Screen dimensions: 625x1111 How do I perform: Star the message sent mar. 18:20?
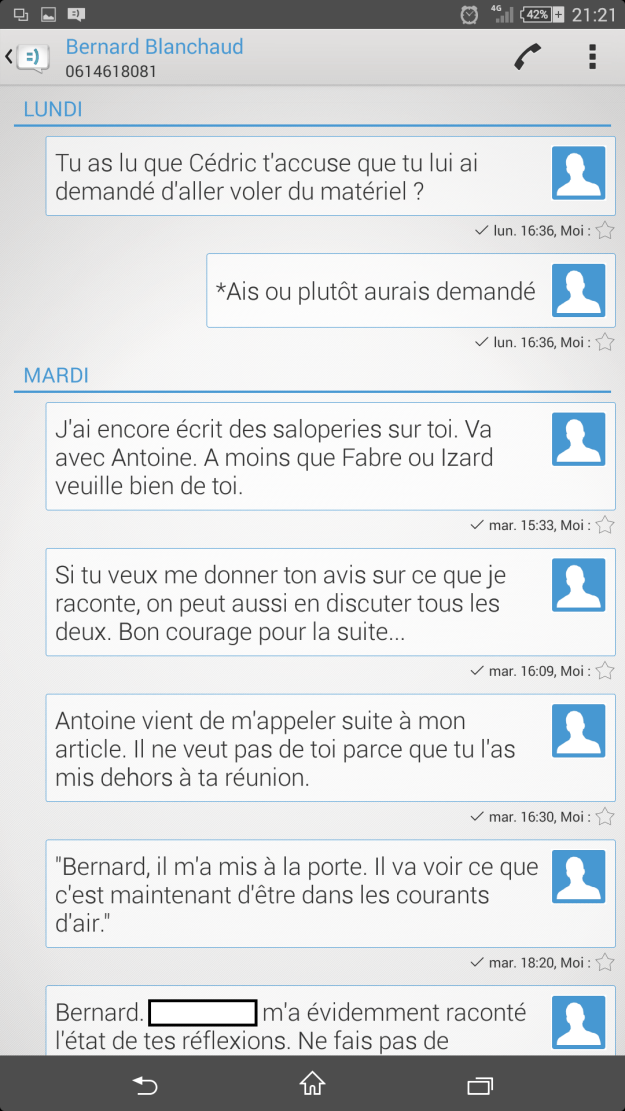click(604, 963)
